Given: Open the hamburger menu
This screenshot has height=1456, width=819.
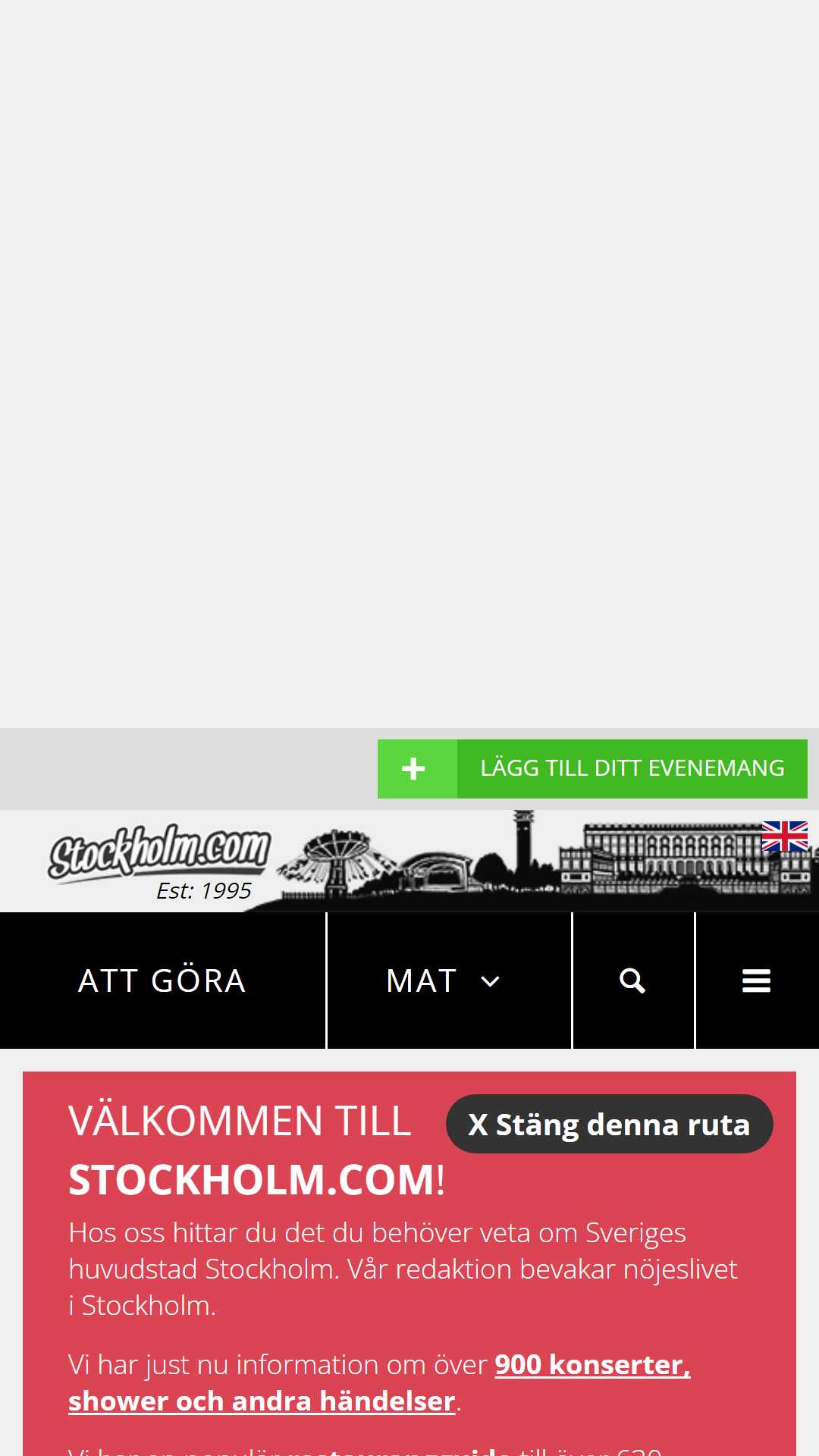Looking at the screenshot, I should [757, 981].
